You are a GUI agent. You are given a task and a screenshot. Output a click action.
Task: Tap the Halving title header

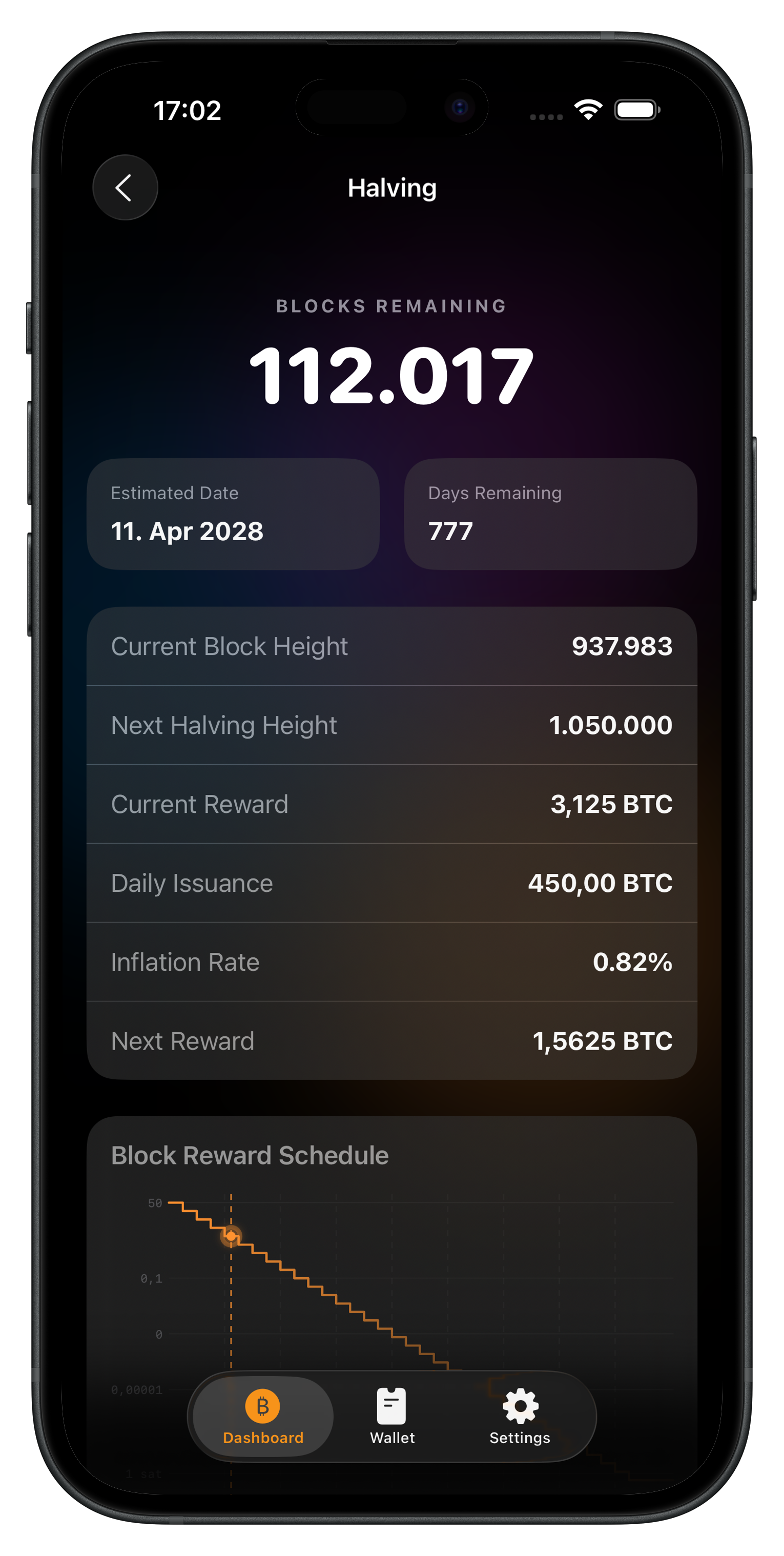[392, 189]
